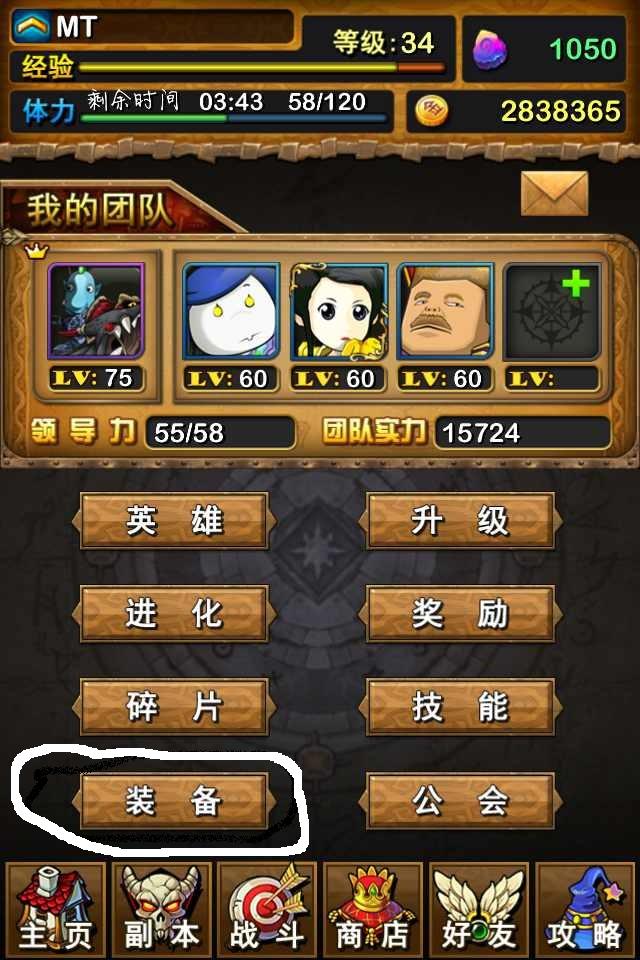640x960 pixels.
Task: Open 碎片 (Fragments)
Action: [174, 707]
